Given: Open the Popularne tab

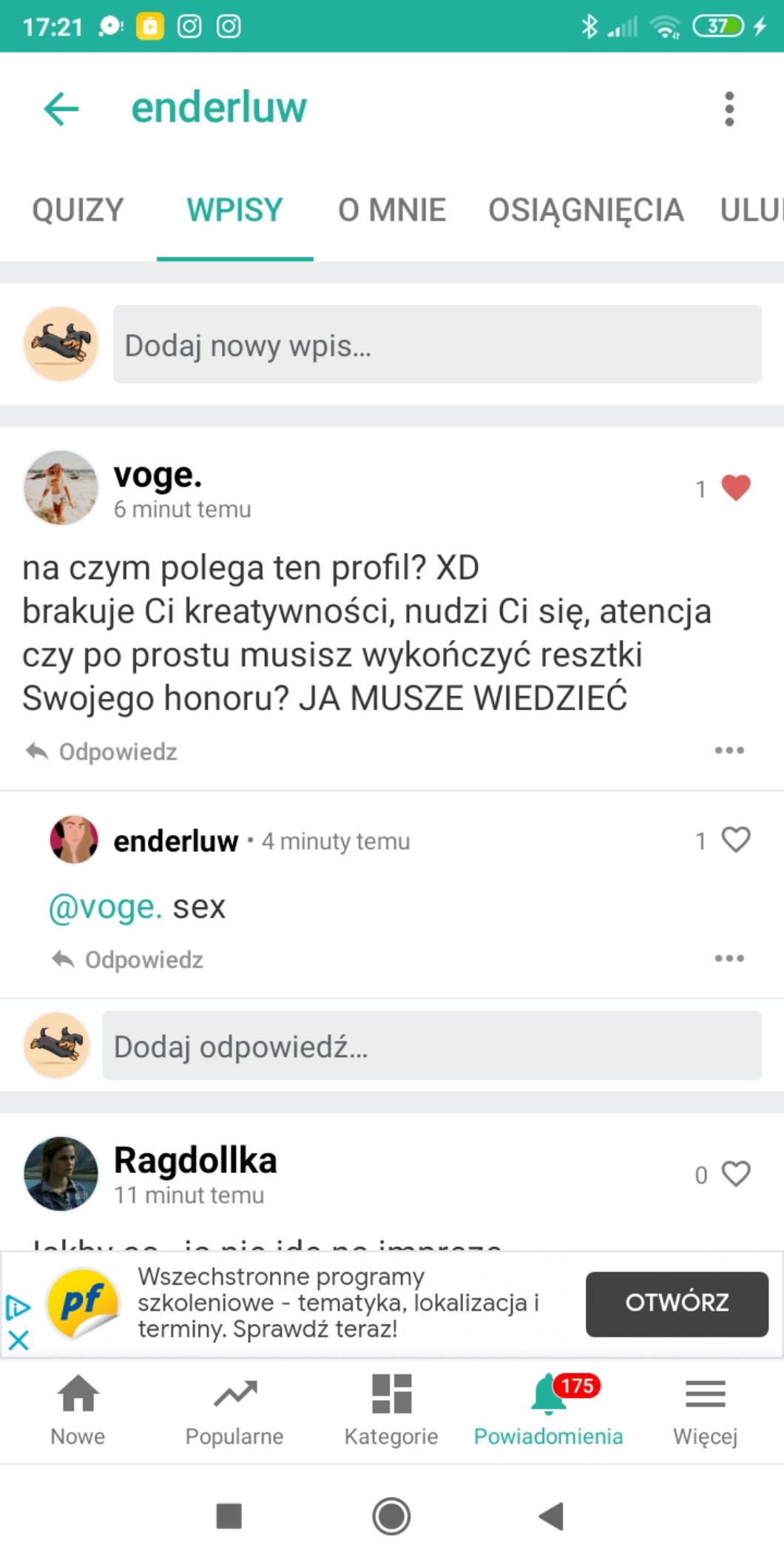Looking at the screenshot, I should tap(234, 1409).
